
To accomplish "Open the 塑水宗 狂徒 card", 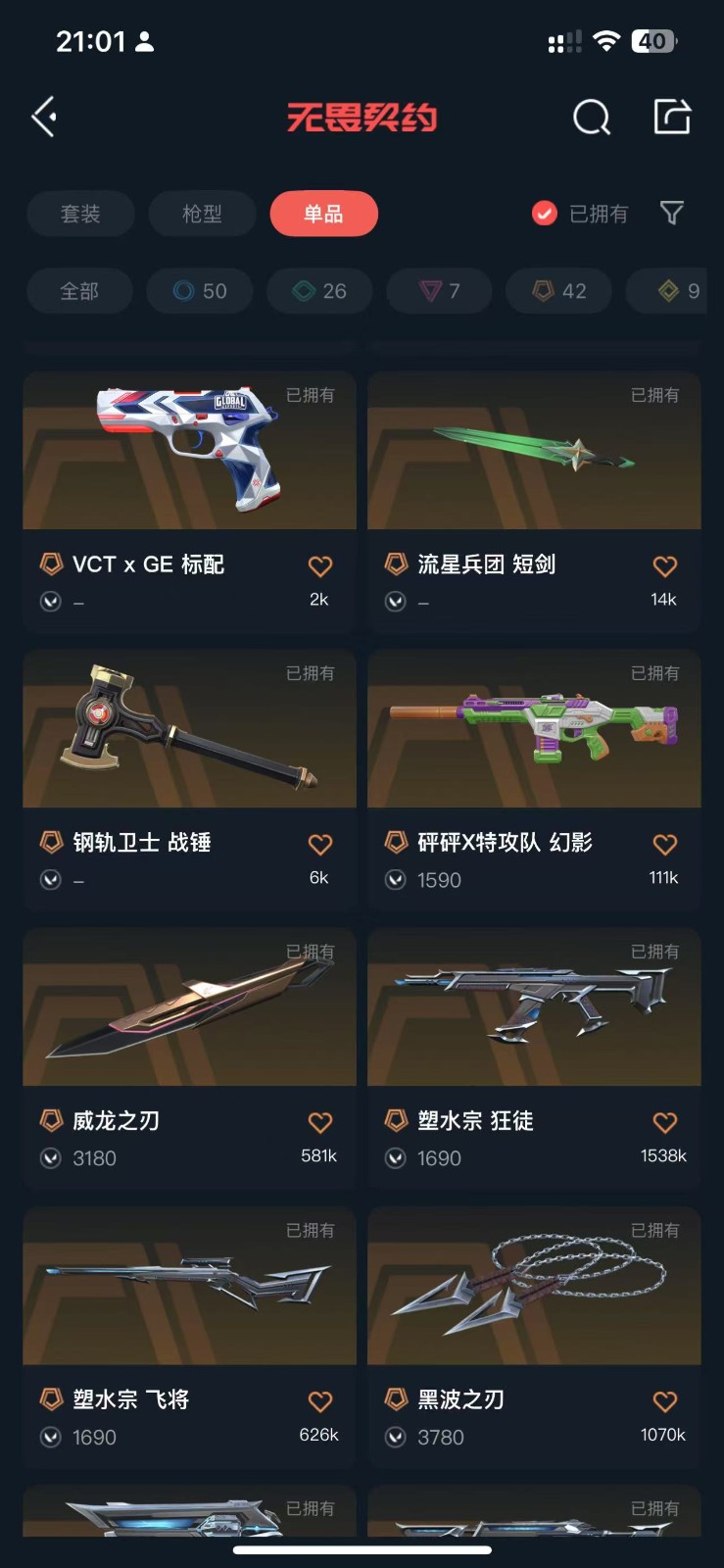I will (x=534, y=1056).
